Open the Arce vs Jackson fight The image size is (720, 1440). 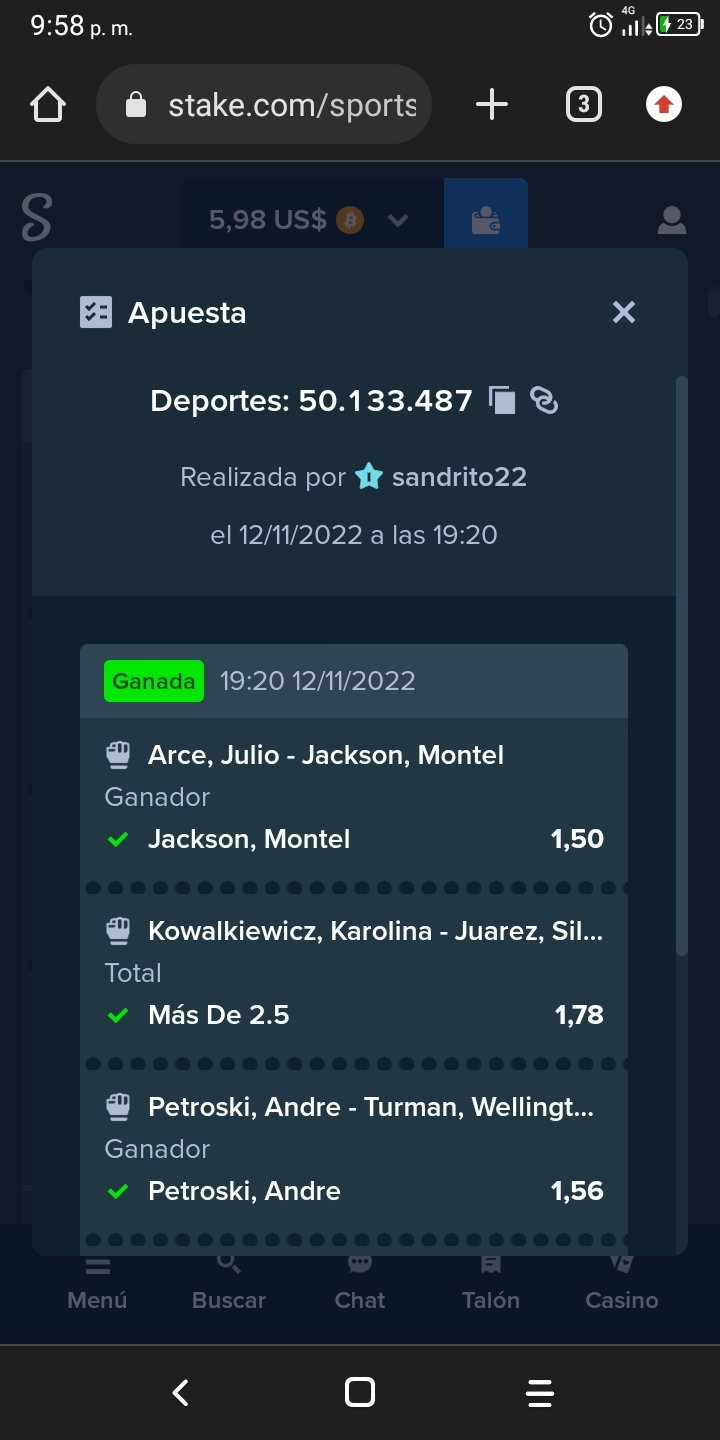(x=326, y=755)
